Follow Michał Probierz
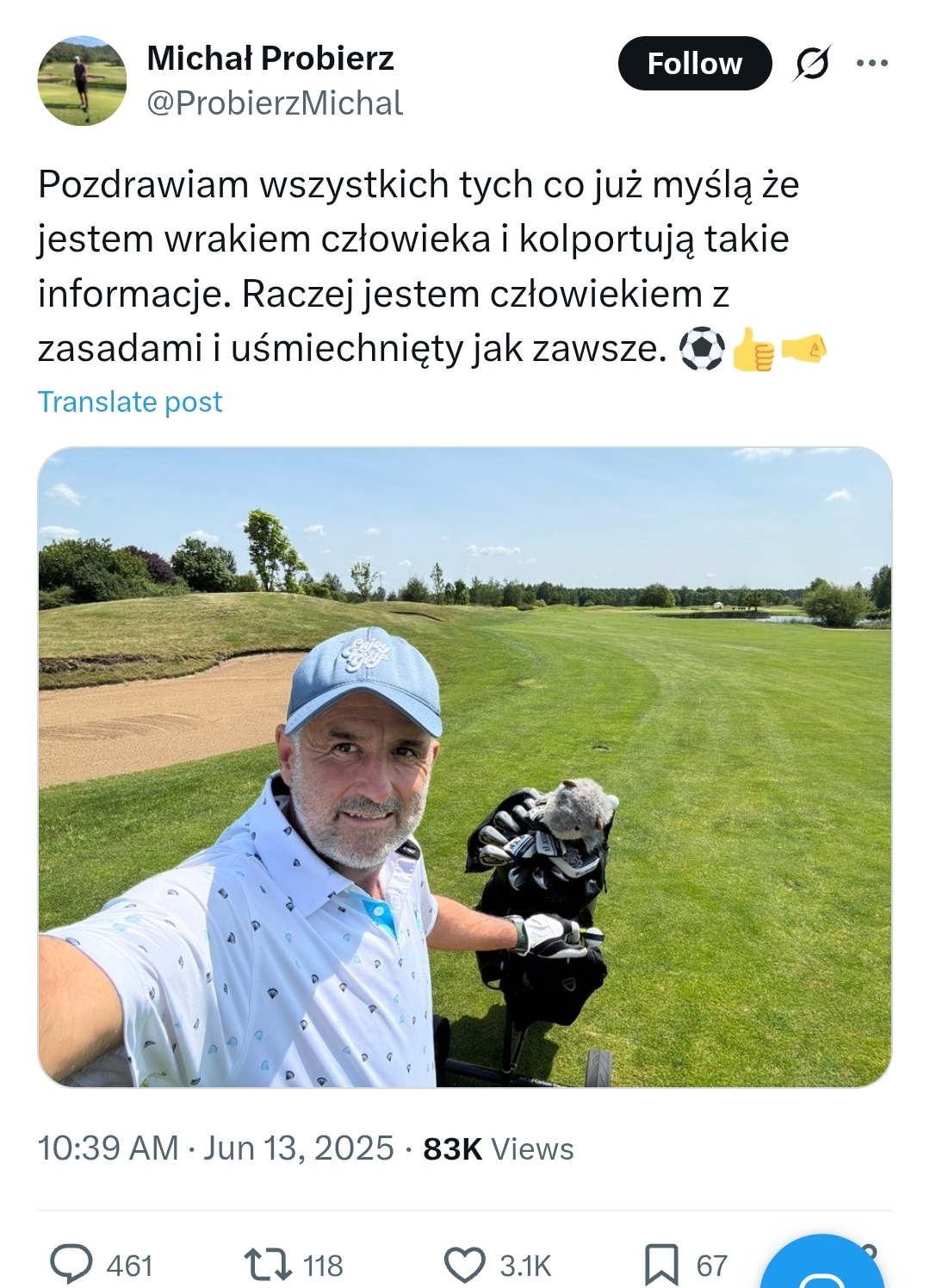Screen dimensions: 930x1288 click(694, 64)
